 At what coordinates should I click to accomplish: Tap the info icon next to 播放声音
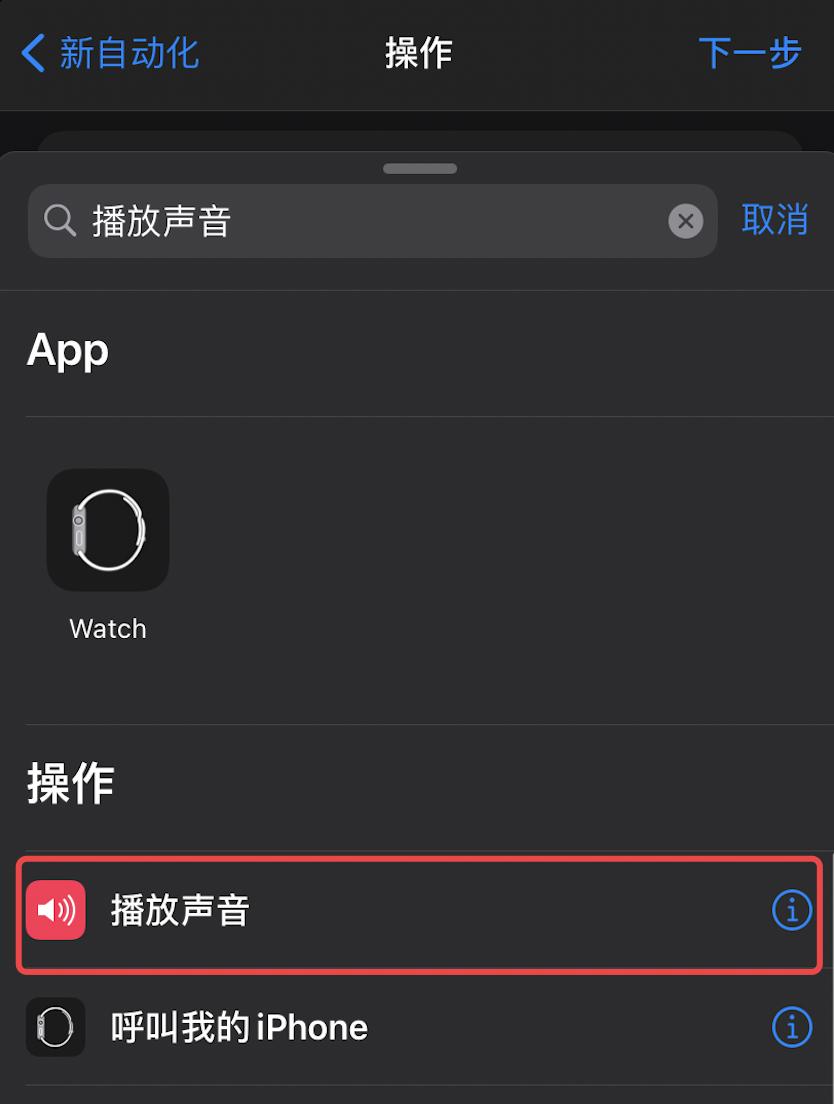pos(791,910)
